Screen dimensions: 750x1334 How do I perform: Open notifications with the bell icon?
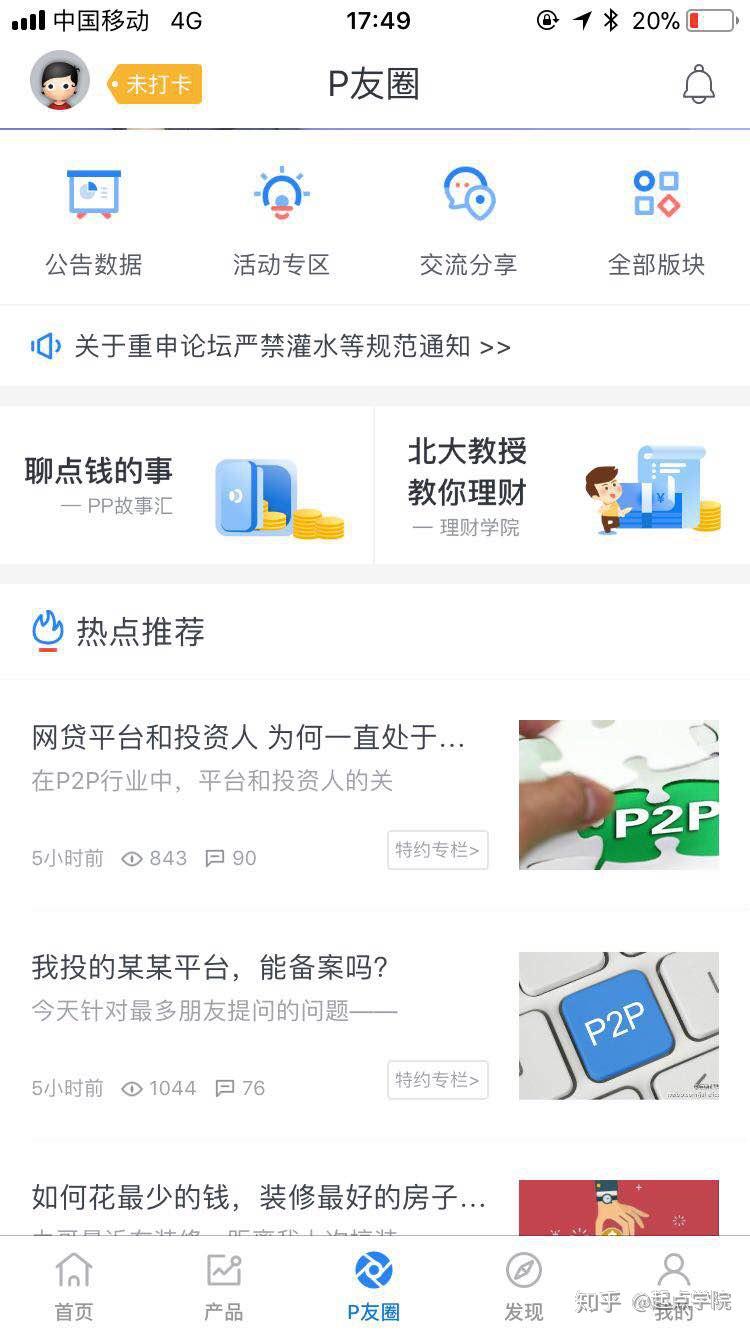click(x=699, y=84)
